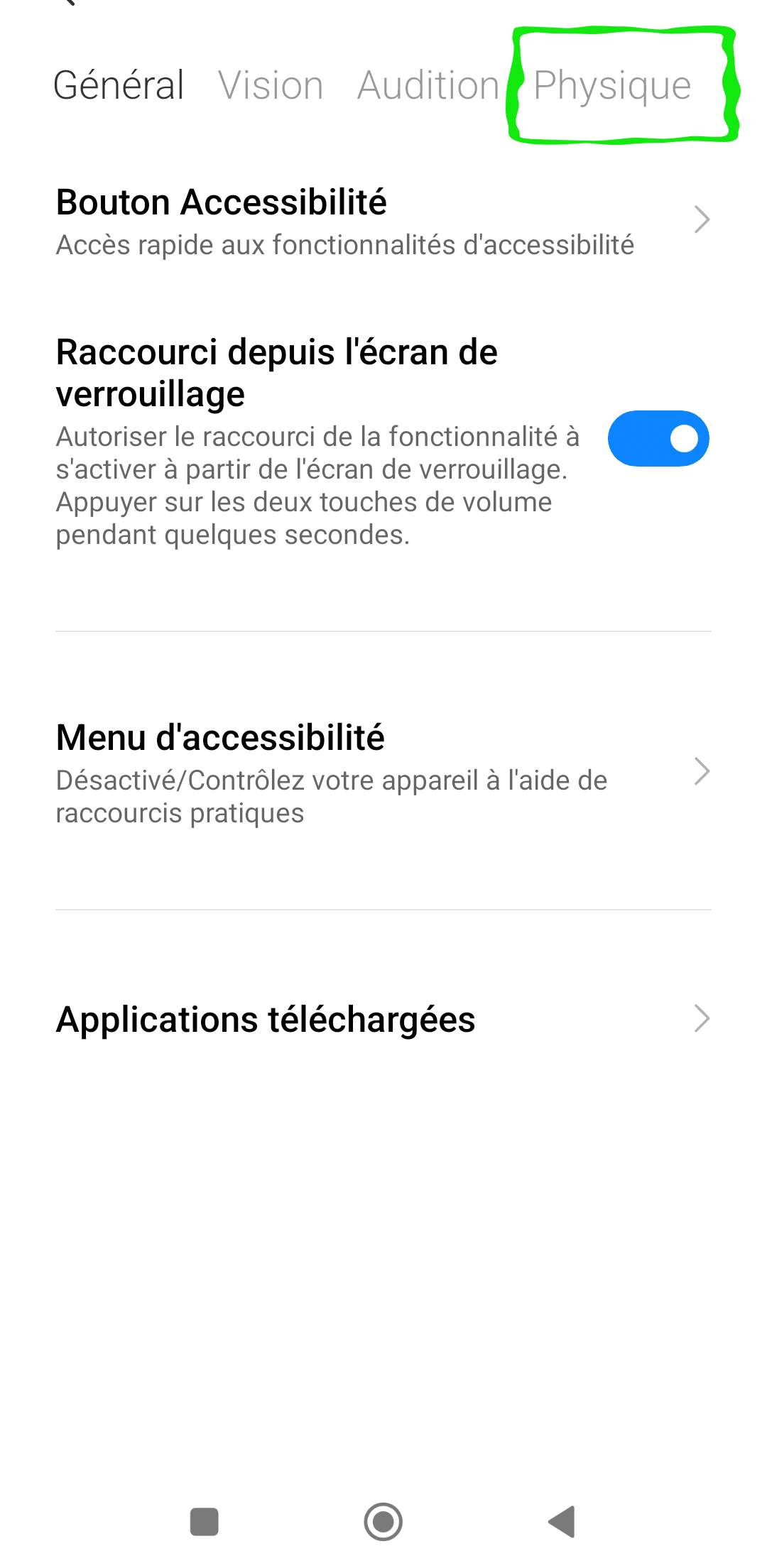Disable the lock screen shortcut toggle

pyautogui.click(x=658, y=438)
